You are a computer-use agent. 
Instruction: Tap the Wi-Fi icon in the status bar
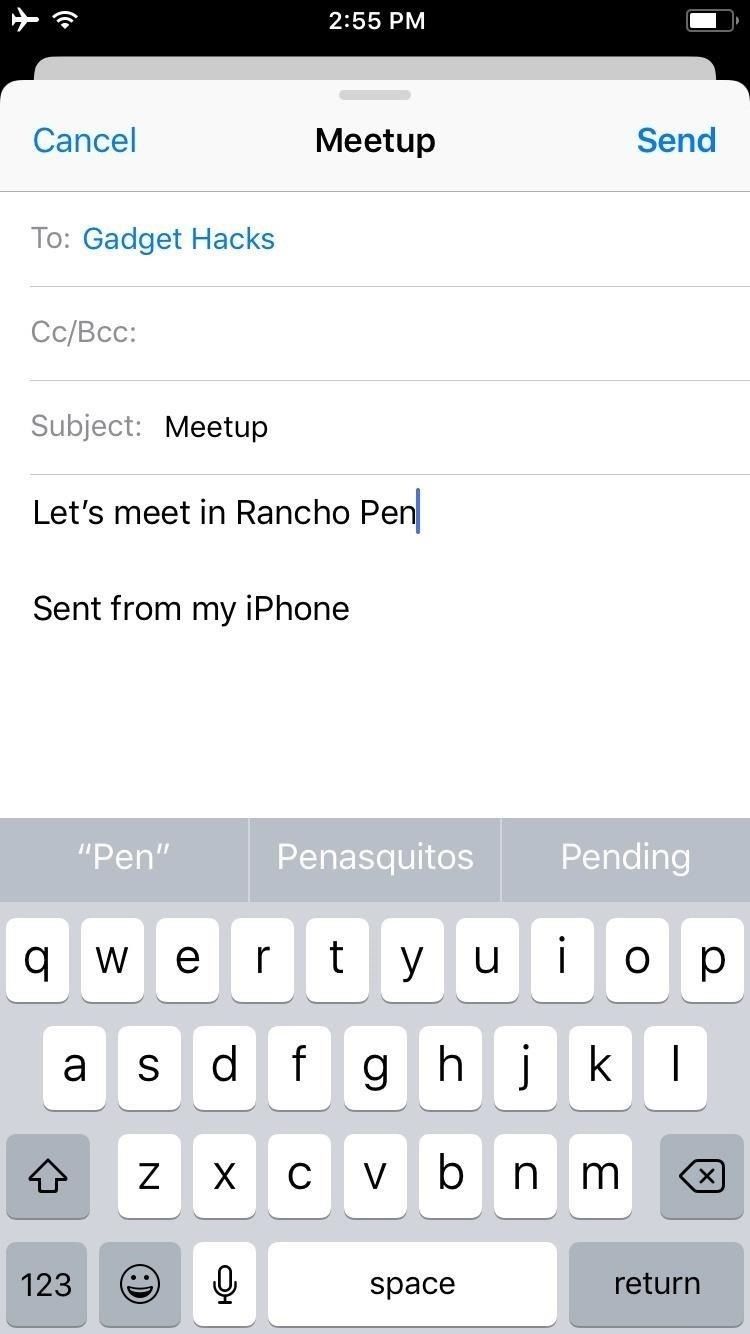click(x=65, y=18)
